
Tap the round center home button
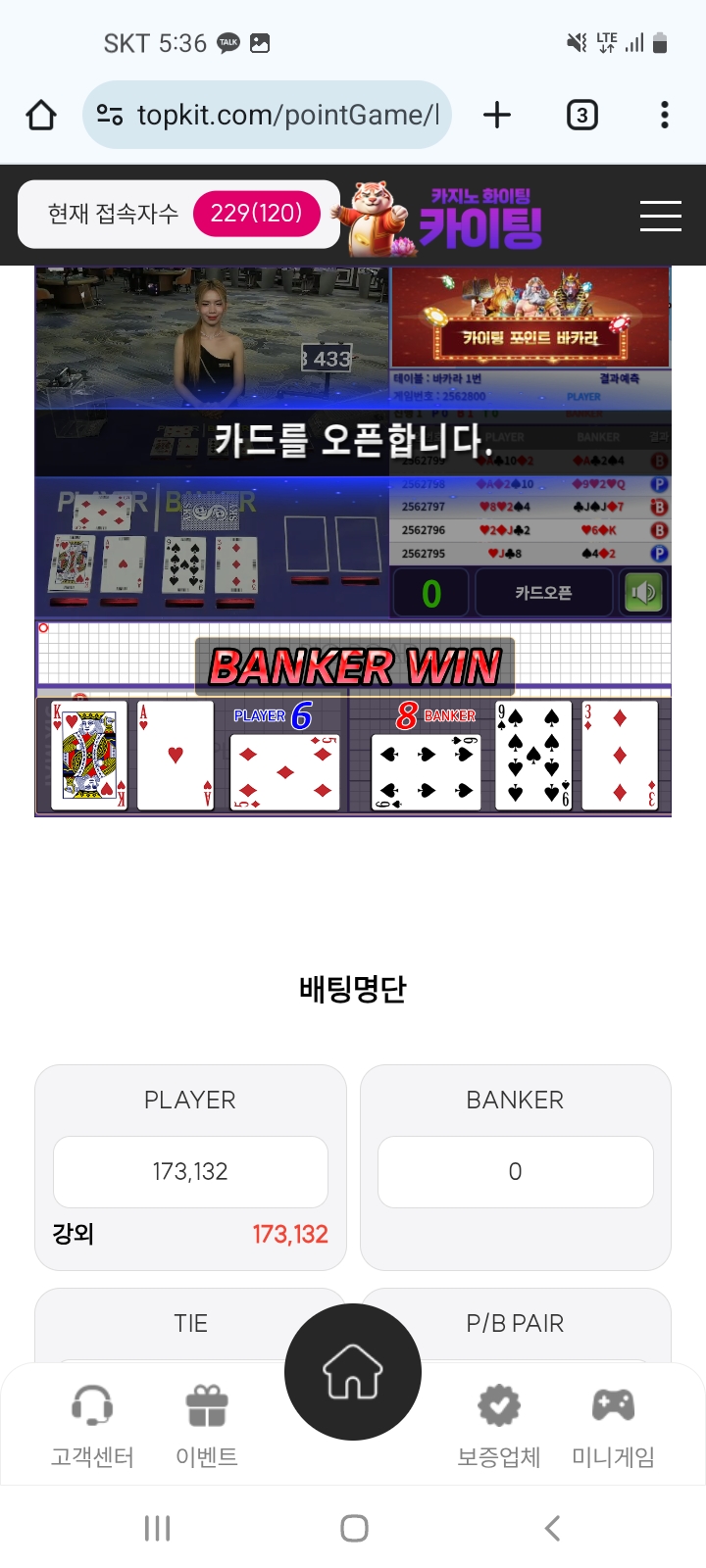[353, 1372]
